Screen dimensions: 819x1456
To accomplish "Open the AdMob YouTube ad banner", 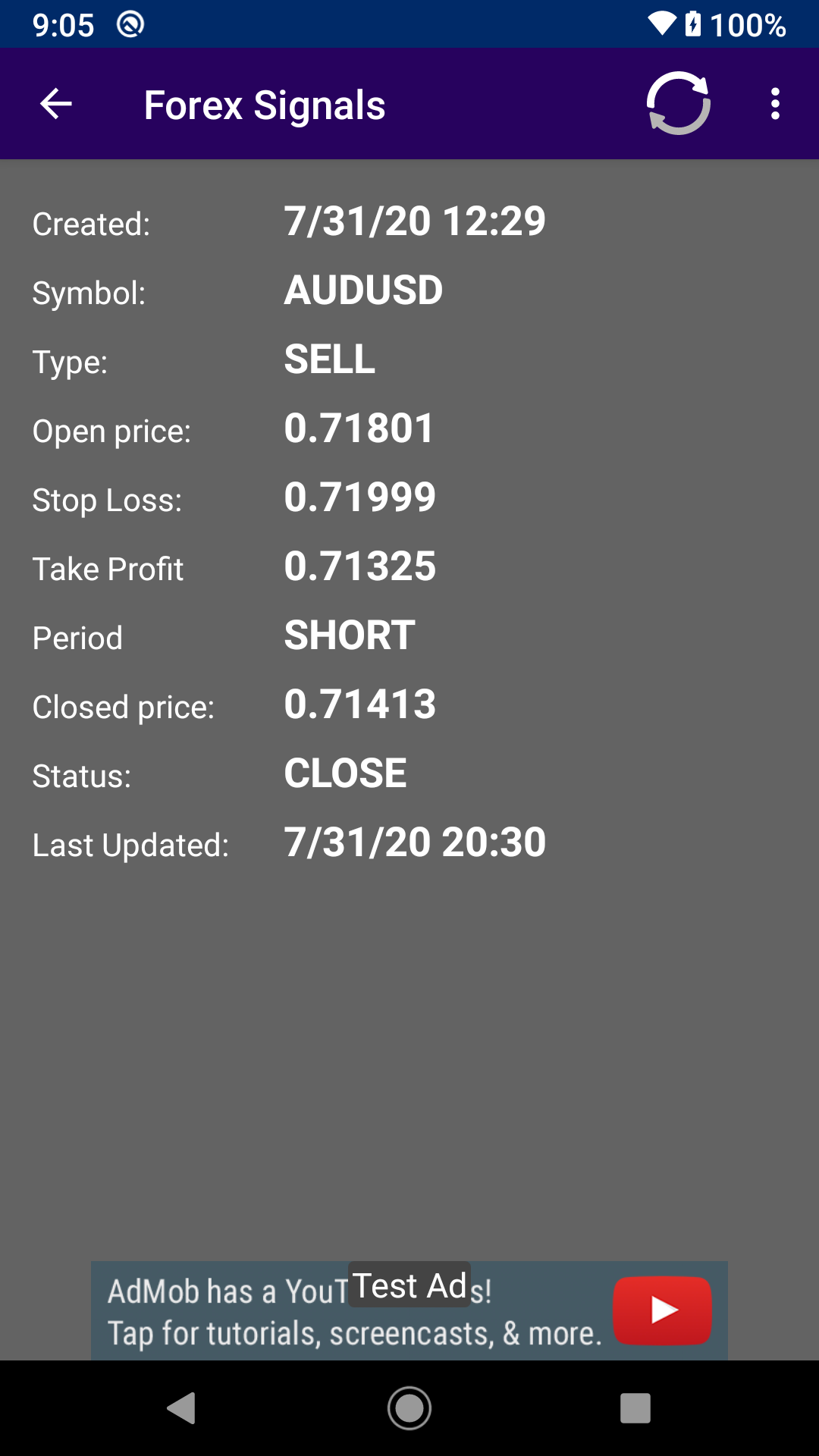I will point(409,1310).
